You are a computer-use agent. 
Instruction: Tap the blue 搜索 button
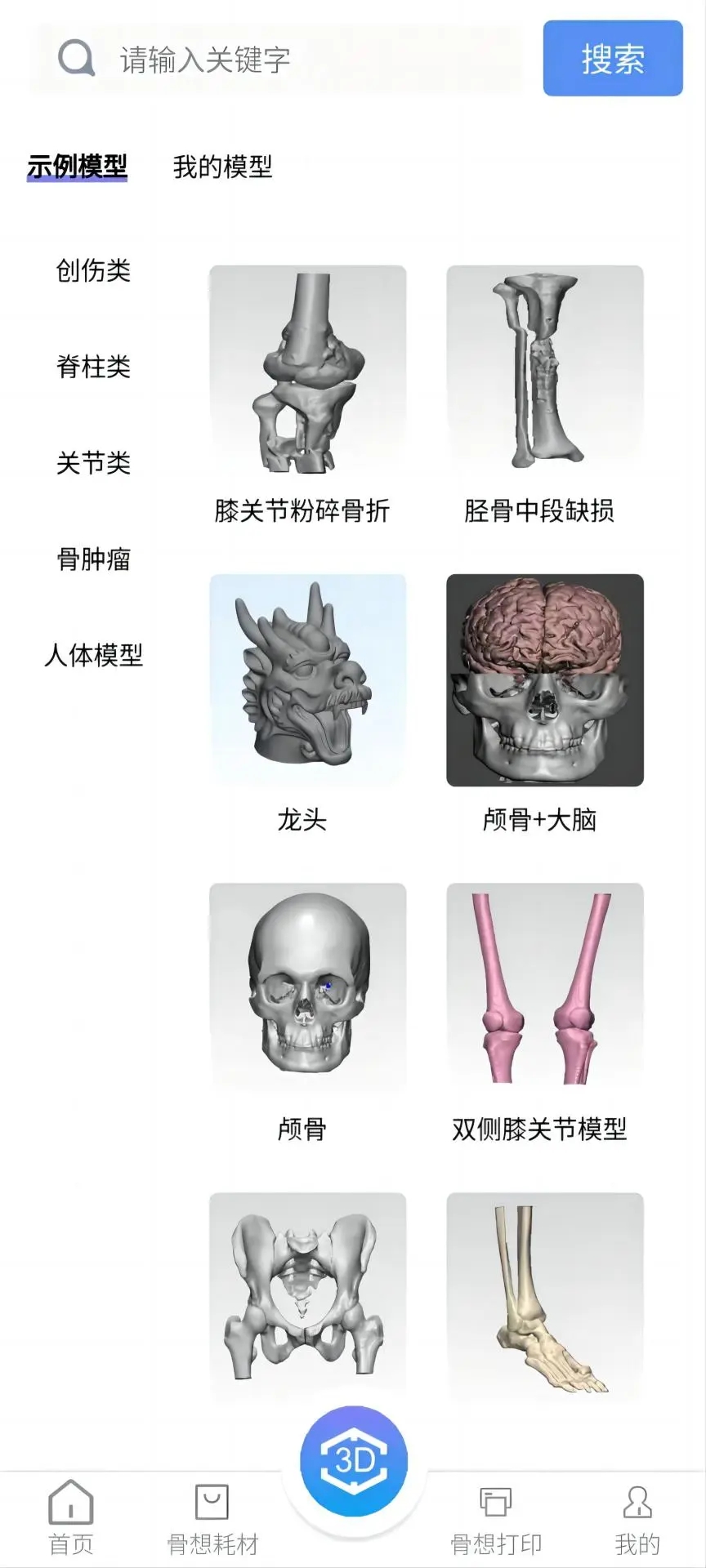[x=613, y=59]
